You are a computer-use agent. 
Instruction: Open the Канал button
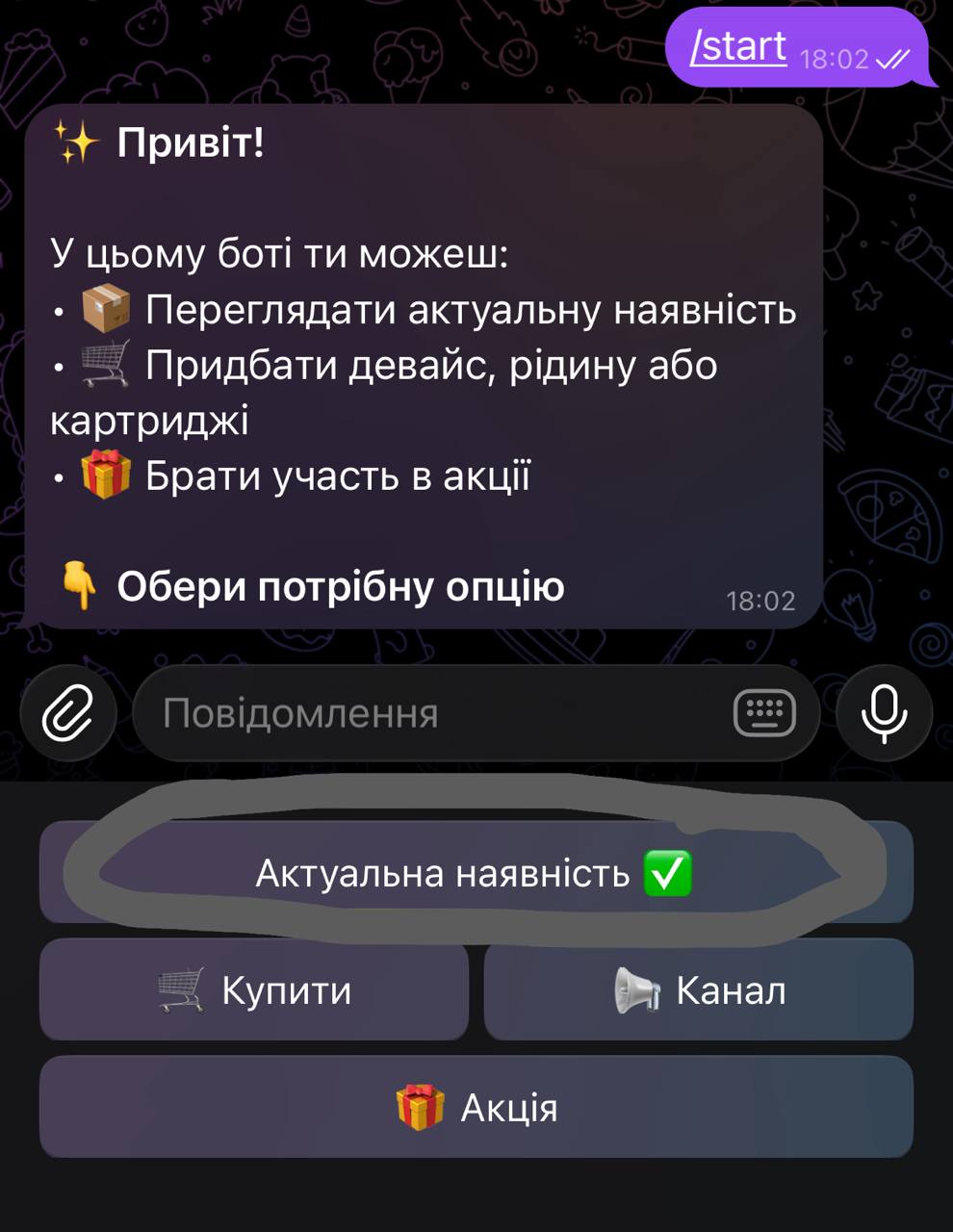coord(698,989)
